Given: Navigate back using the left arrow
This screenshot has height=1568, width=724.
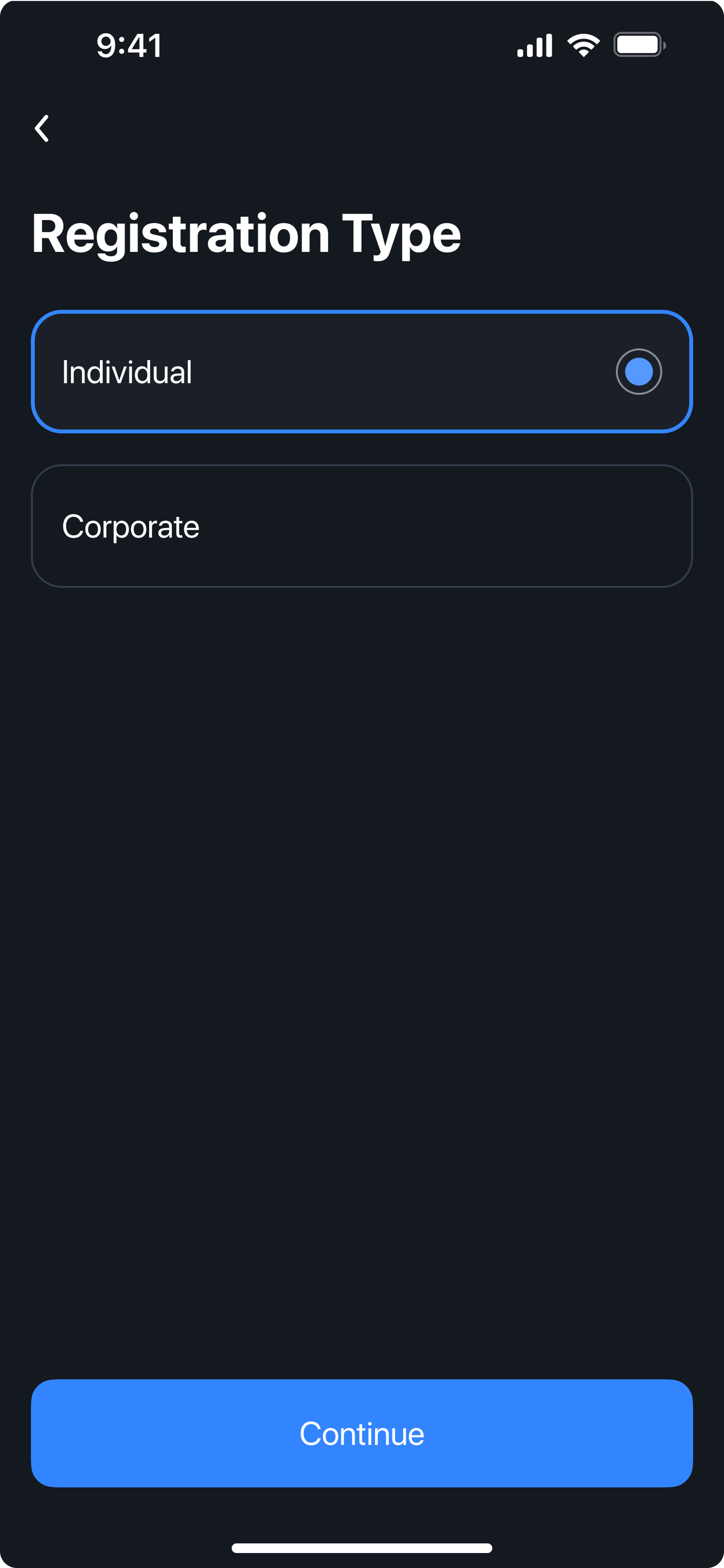Looking at the screenshot, I should 42,128.
